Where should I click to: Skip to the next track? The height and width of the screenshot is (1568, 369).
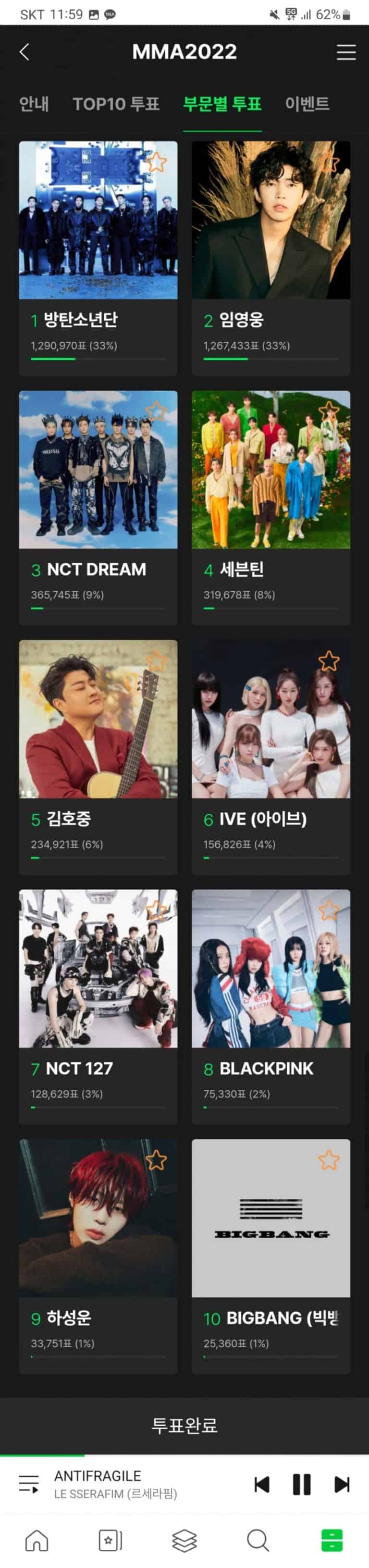point(342,1485)
